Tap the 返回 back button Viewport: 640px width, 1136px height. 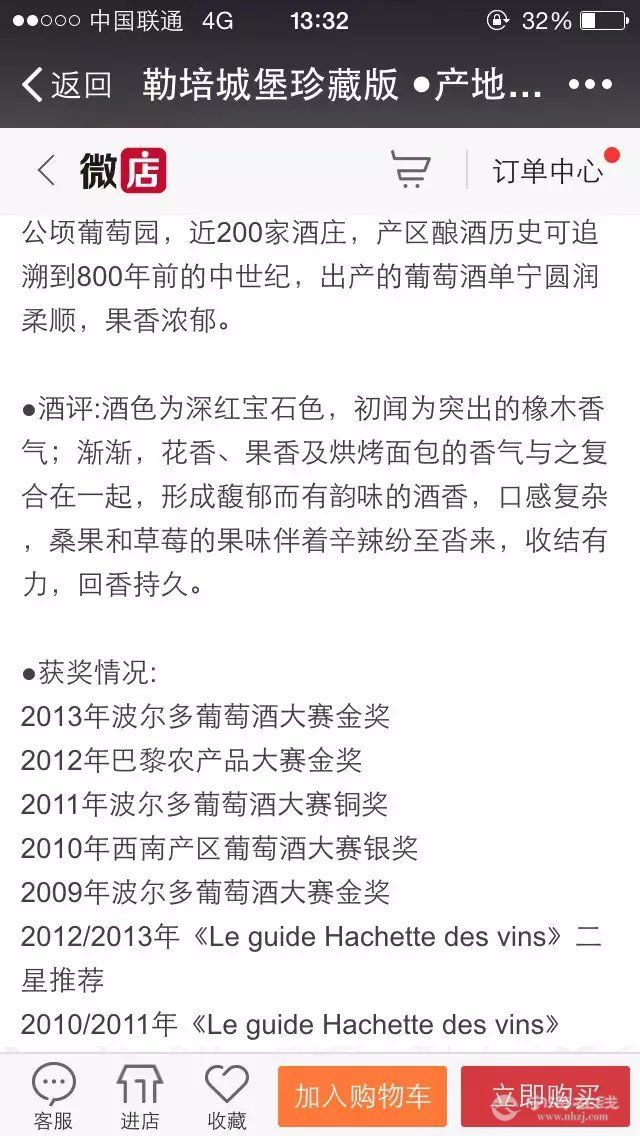pyautogui.click(x=67, y=85)
